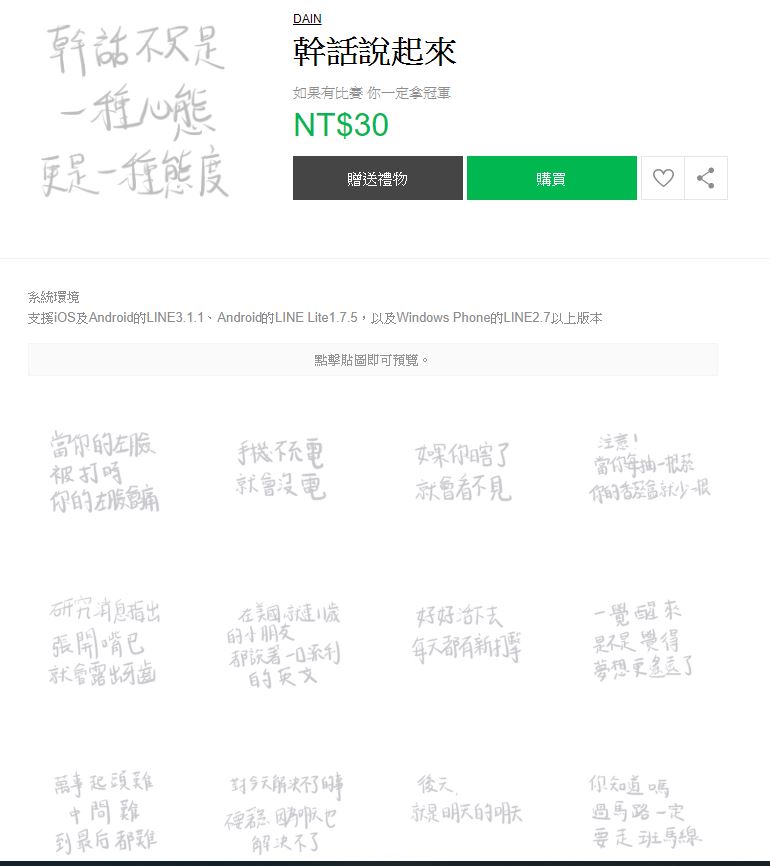Preview the 手機不充電就會沒電 sticker
The height and width of the screenshot is (866, 770).
coord(281,470)
